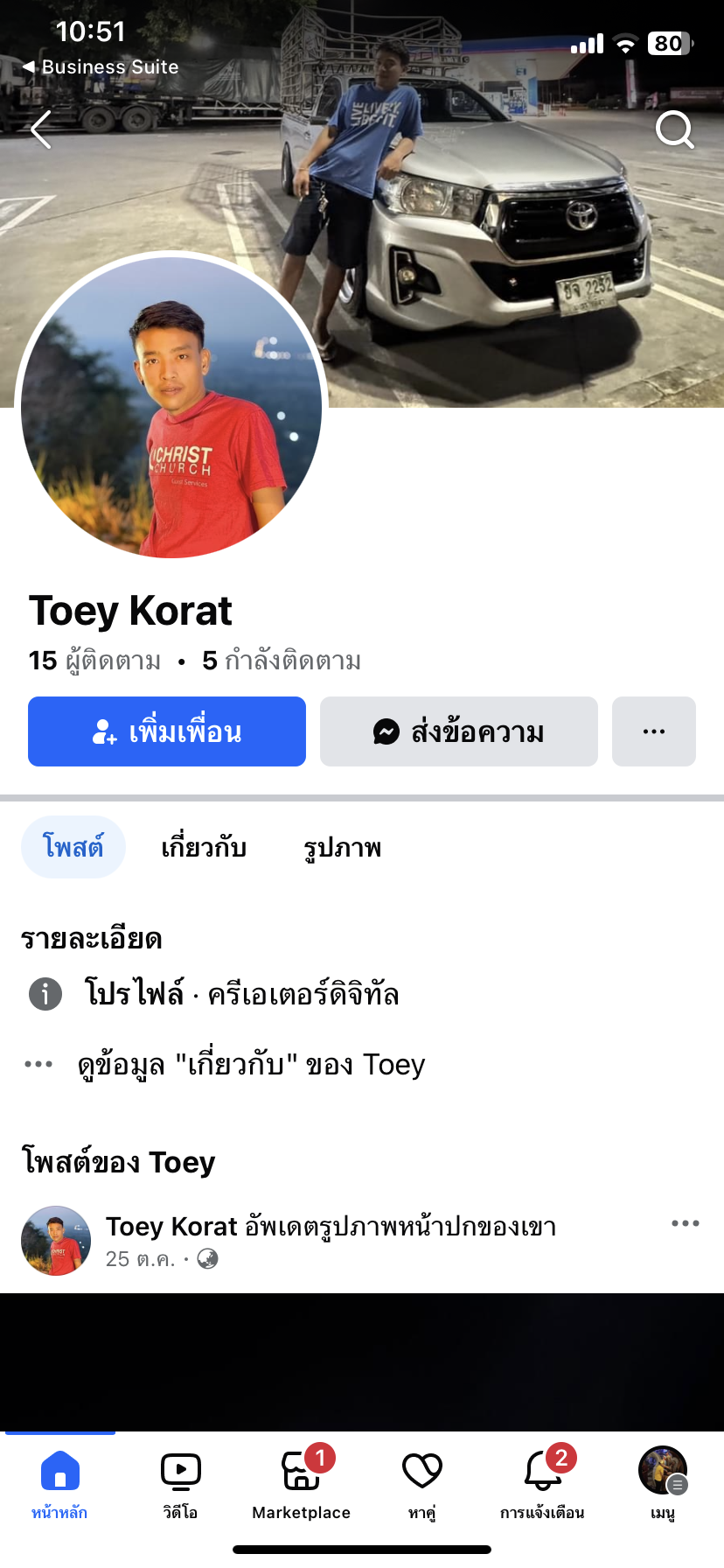Open ดูข้อมูล "เกี่ยวกับ" ของ Toey row
This screenshot has width=724, height=1568.
(251, 1064)
